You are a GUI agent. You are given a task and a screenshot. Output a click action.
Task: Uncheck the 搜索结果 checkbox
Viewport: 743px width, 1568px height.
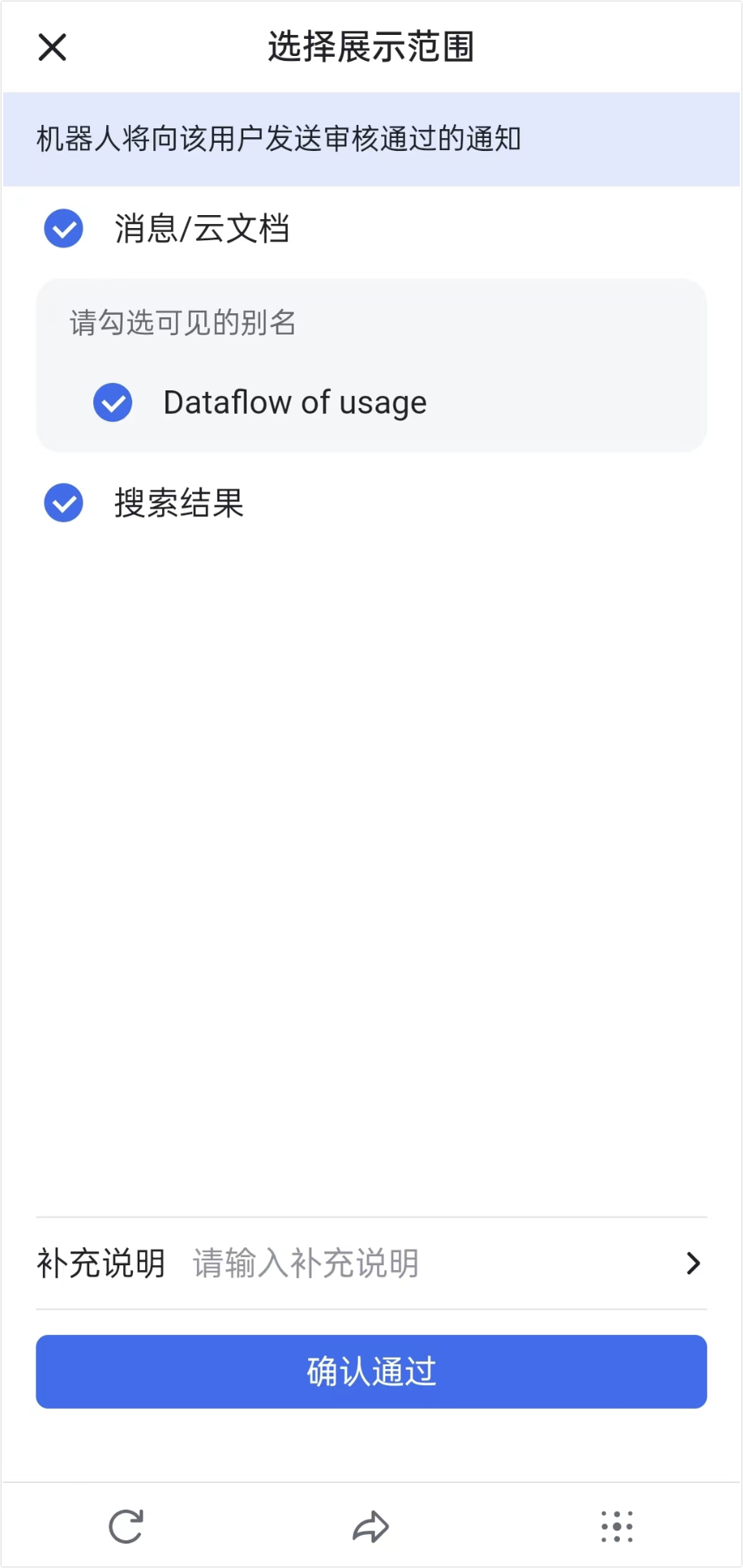coord(63,503)
